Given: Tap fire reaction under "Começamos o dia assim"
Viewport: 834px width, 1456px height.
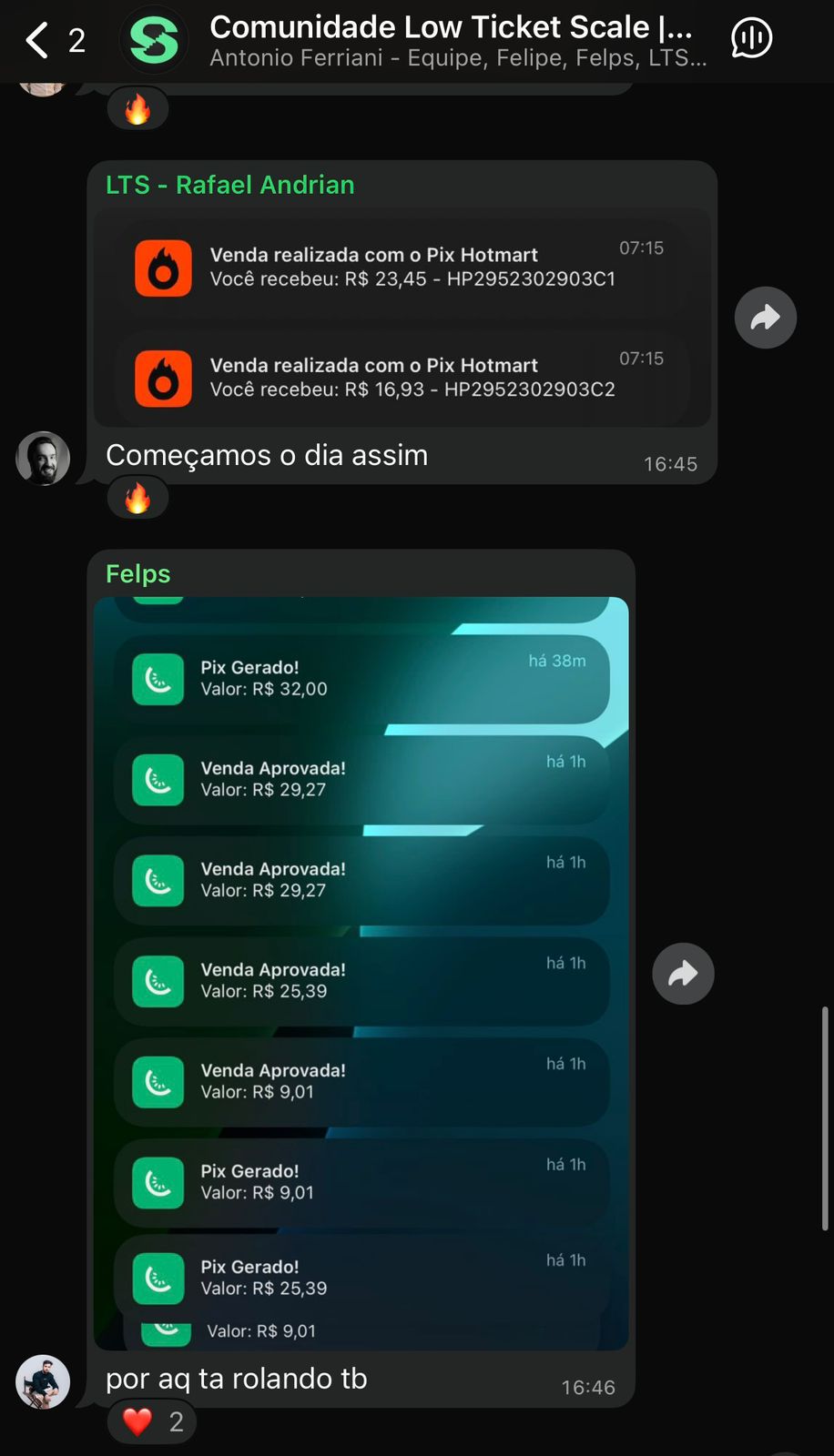Looking at the screenshot, I should (x=137, y=499).
